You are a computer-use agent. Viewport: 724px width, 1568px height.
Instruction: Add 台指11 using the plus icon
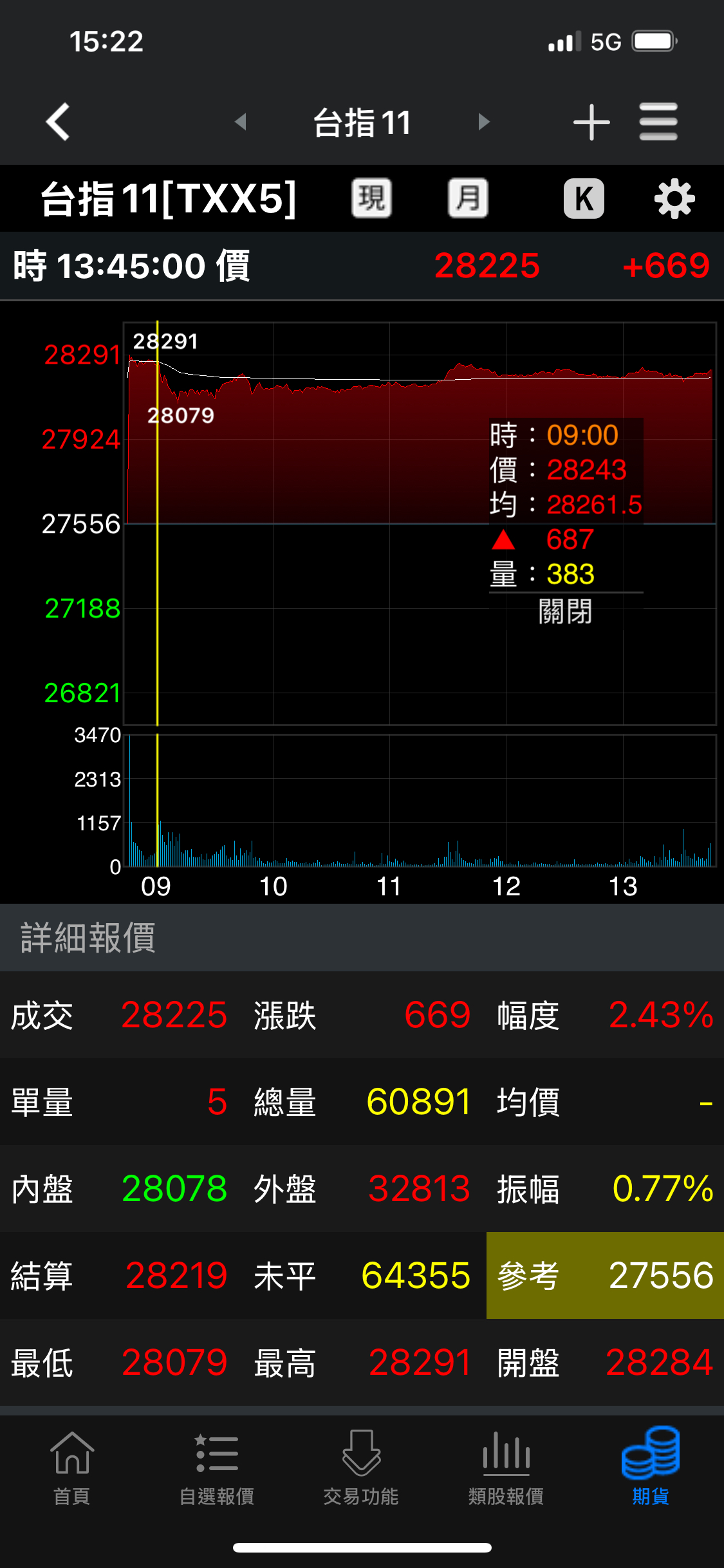pos(591,122)
